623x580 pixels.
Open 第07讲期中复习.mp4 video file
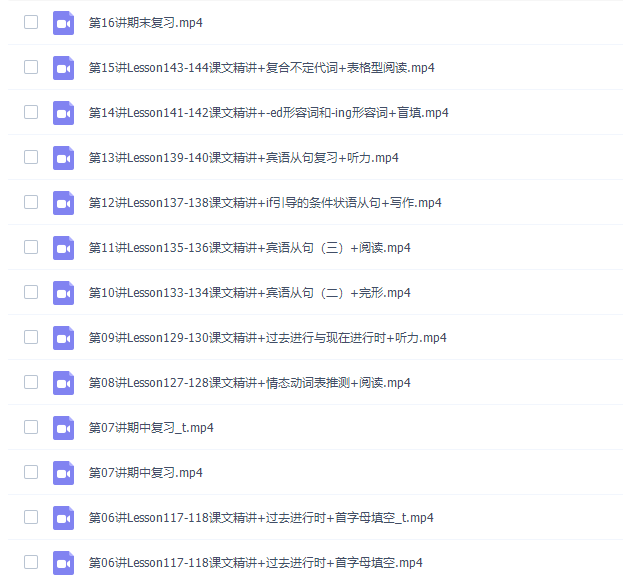[146, 472]
